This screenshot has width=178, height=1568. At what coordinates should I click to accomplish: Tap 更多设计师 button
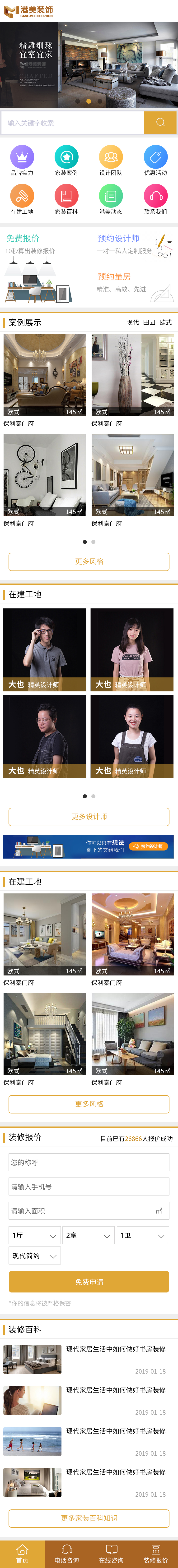point(89,816)
